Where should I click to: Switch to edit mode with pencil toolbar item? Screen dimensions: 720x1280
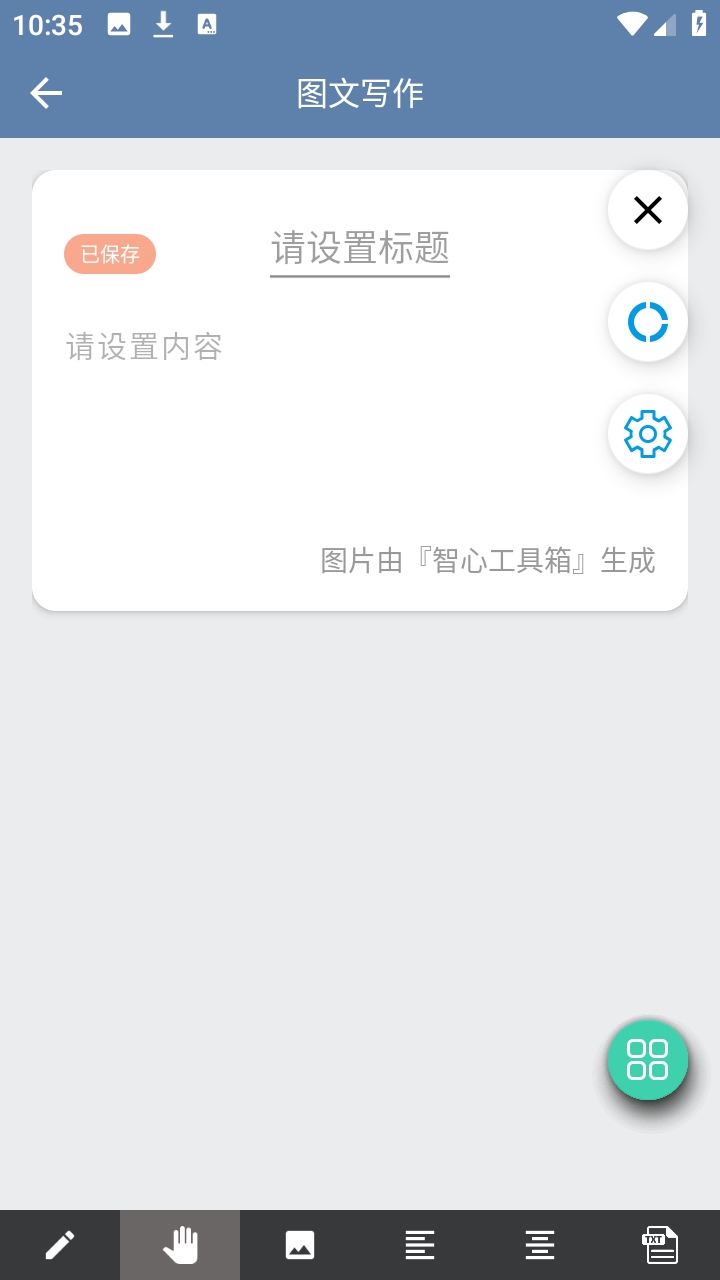pyautogui.click(x=60, y=1244)
